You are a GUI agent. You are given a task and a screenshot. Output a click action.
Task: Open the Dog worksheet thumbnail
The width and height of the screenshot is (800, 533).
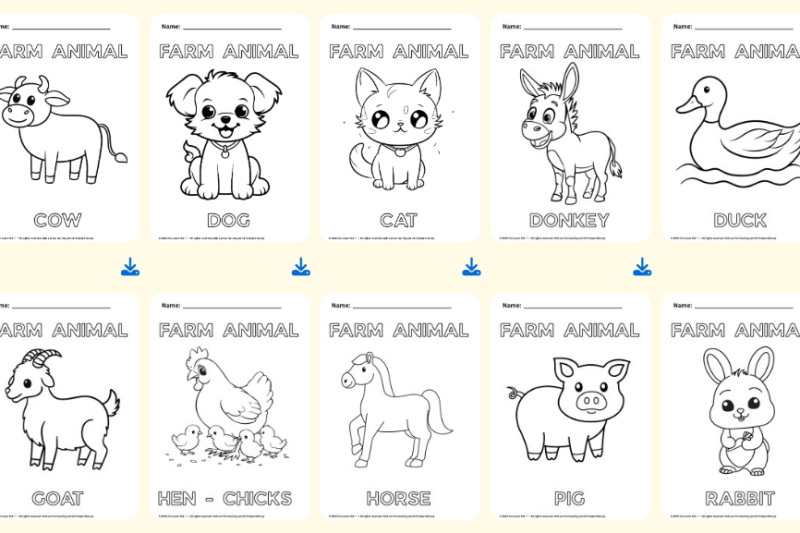pos(229,130)
